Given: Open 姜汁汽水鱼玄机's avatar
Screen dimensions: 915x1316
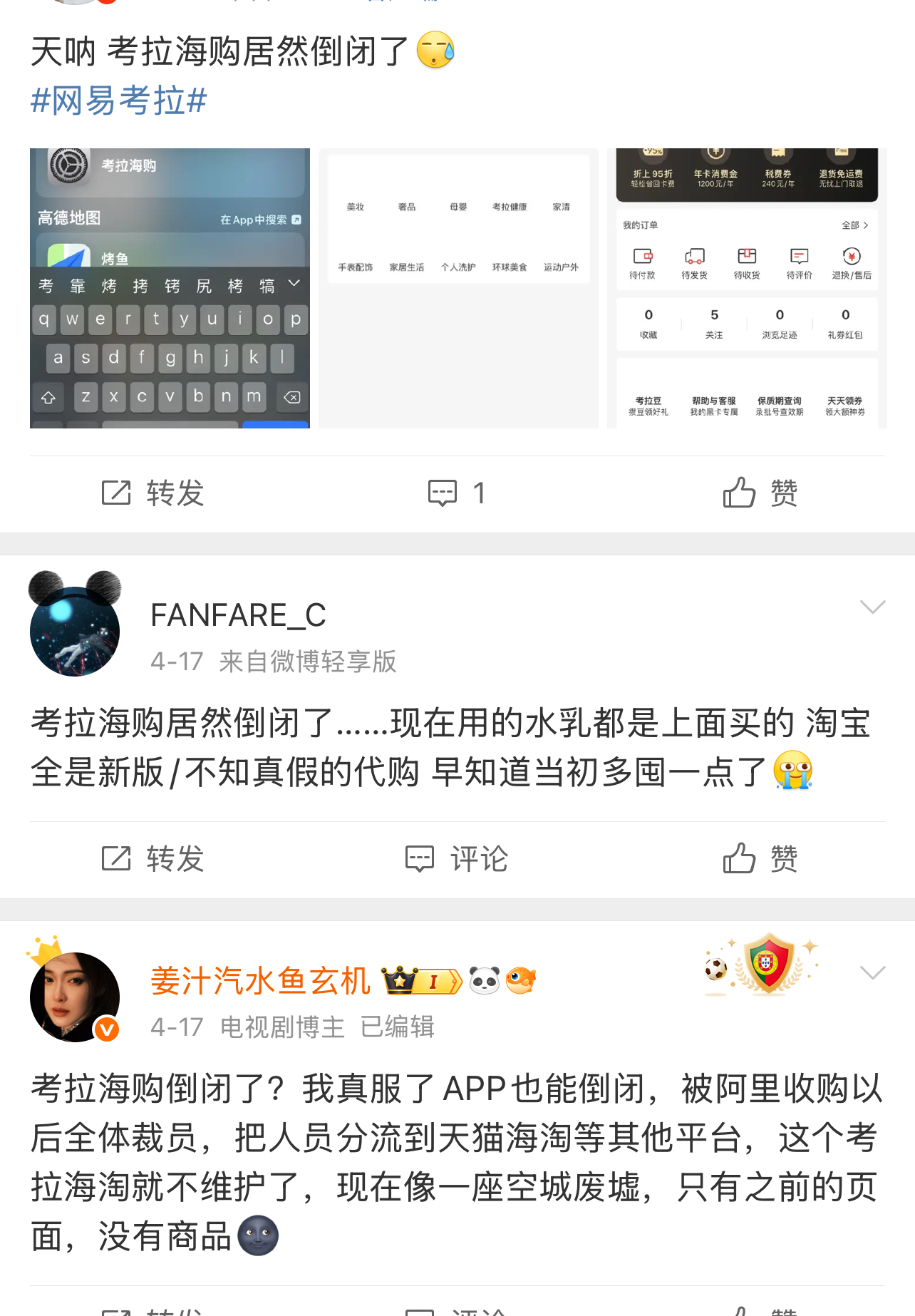Looking at the screenshot, I should (75, 996).
